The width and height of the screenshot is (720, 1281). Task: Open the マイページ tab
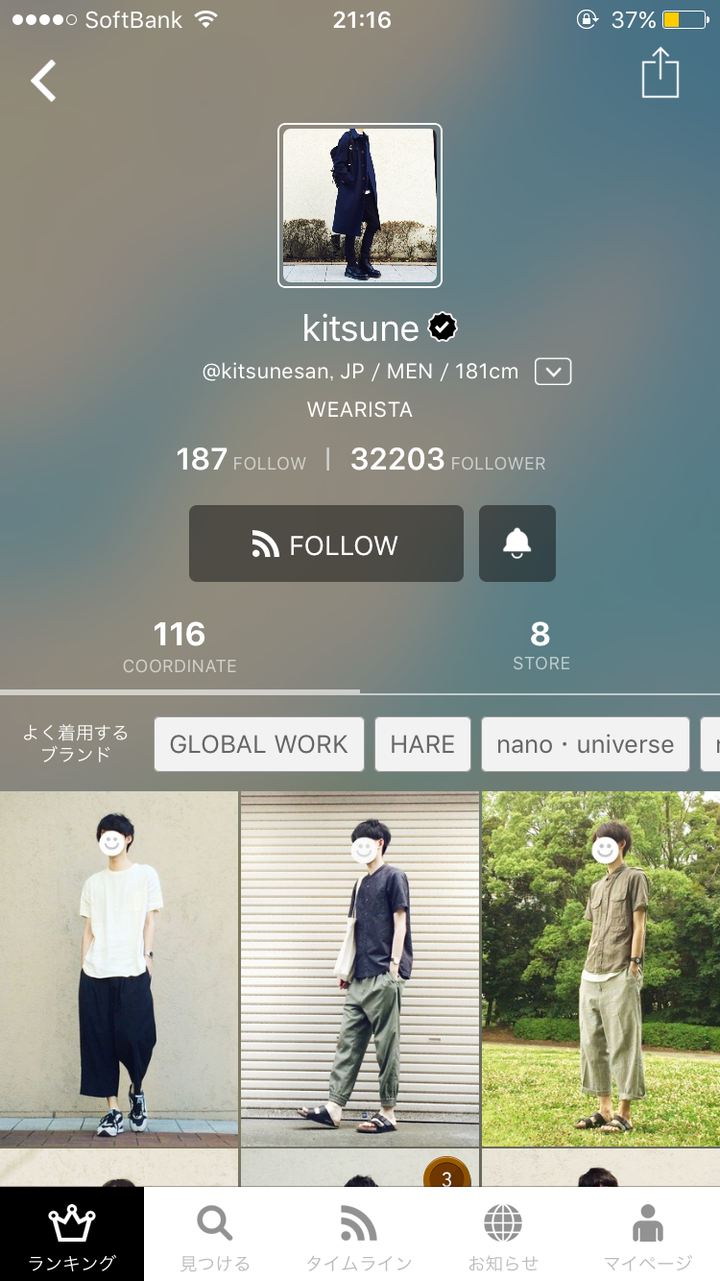tap(648, 1235)
